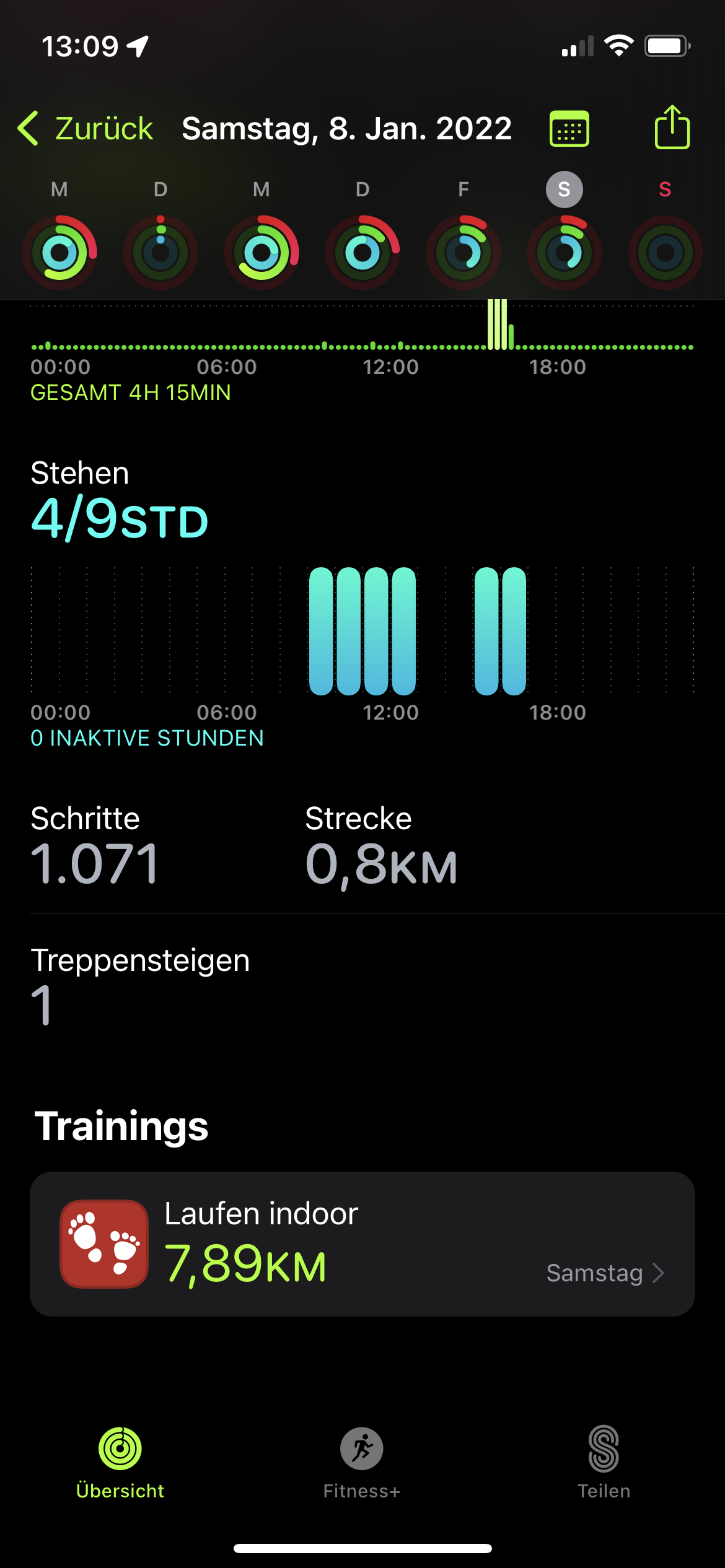Select Friday's activity rings
The height and width of the screenshot is (1568, 725).
tap(464, 252)
